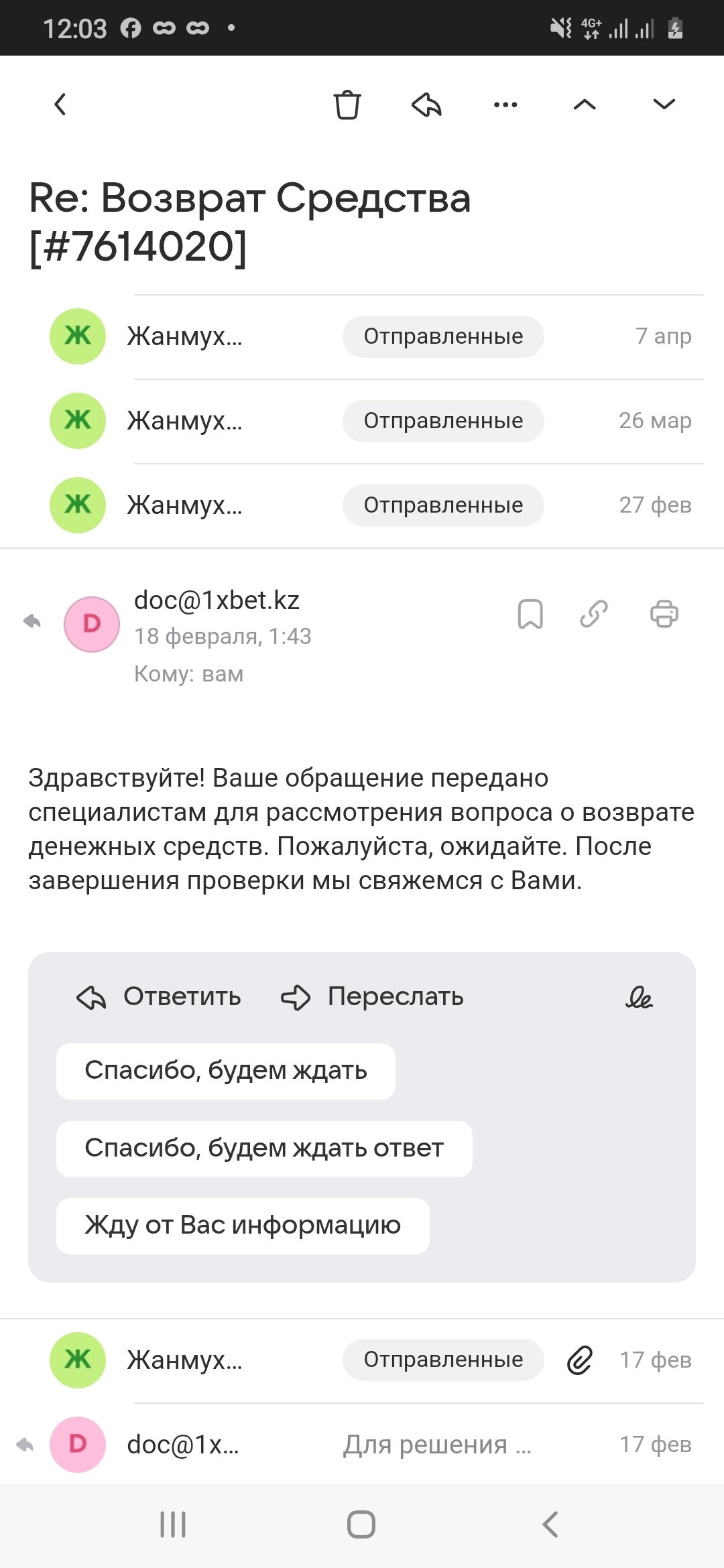724x1568 pixels.
Task: Tap the Ответить button
Action: click(160, 997)
